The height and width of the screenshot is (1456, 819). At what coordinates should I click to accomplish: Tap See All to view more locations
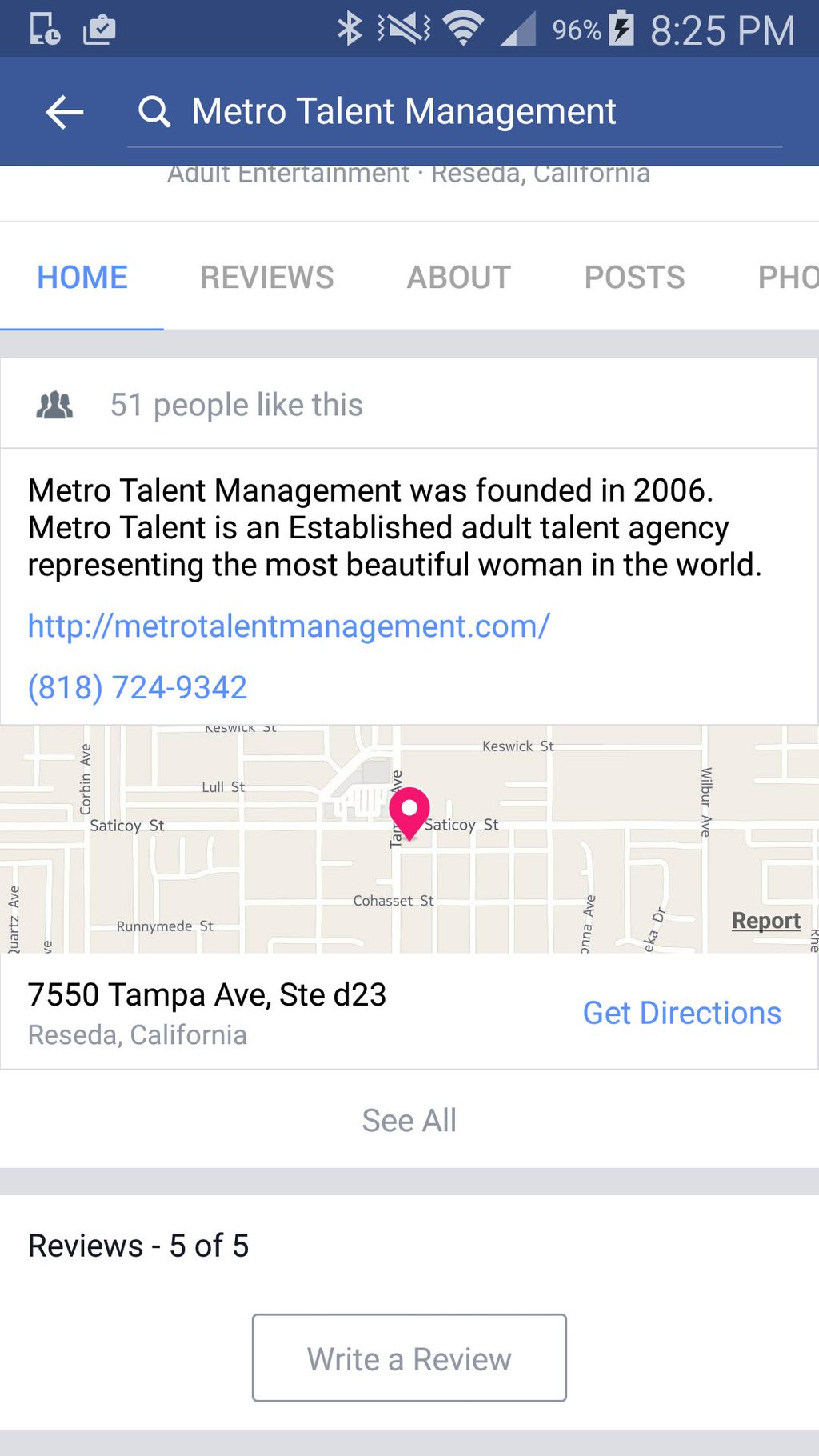click(x=409, y=1120)
